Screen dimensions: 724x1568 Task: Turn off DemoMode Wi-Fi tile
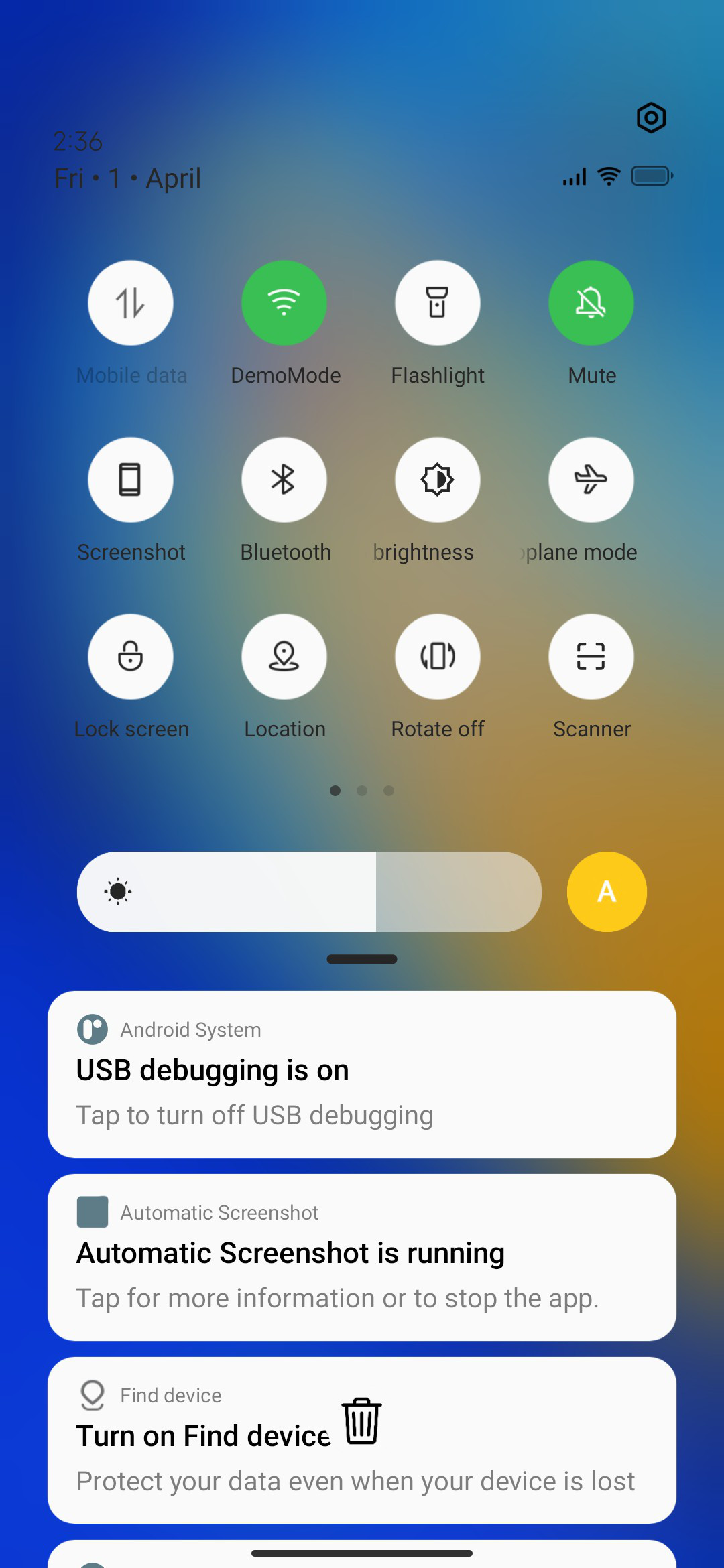[284, 303]
